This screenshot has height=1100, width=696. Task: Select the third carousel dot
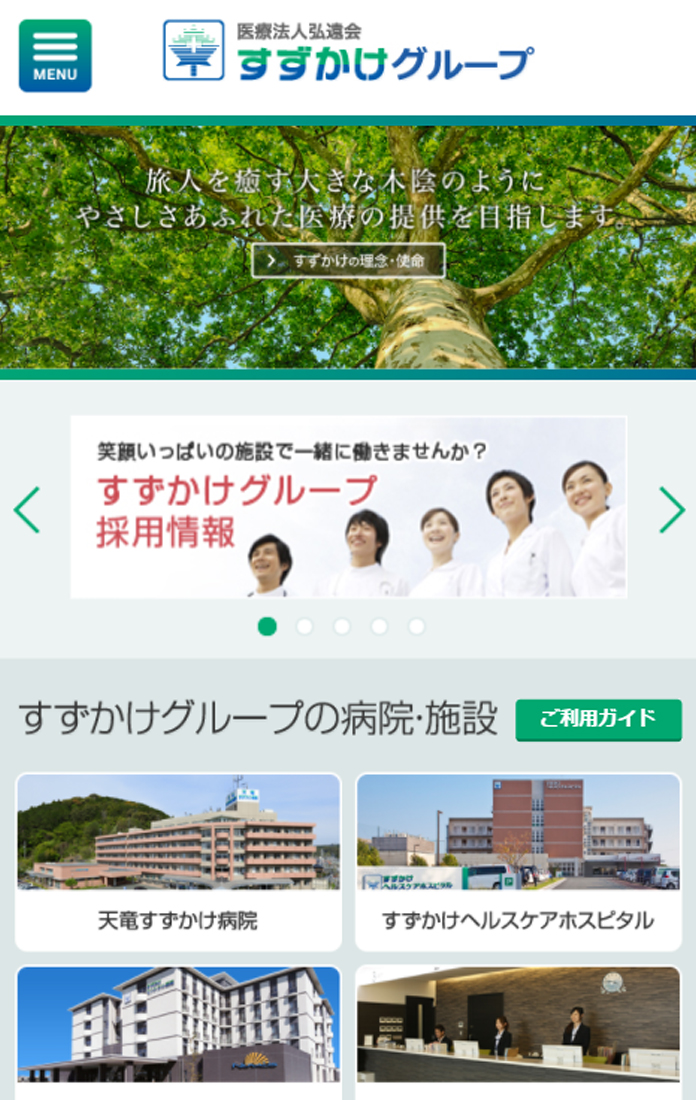pyautogui.click(x=342, y=627)
